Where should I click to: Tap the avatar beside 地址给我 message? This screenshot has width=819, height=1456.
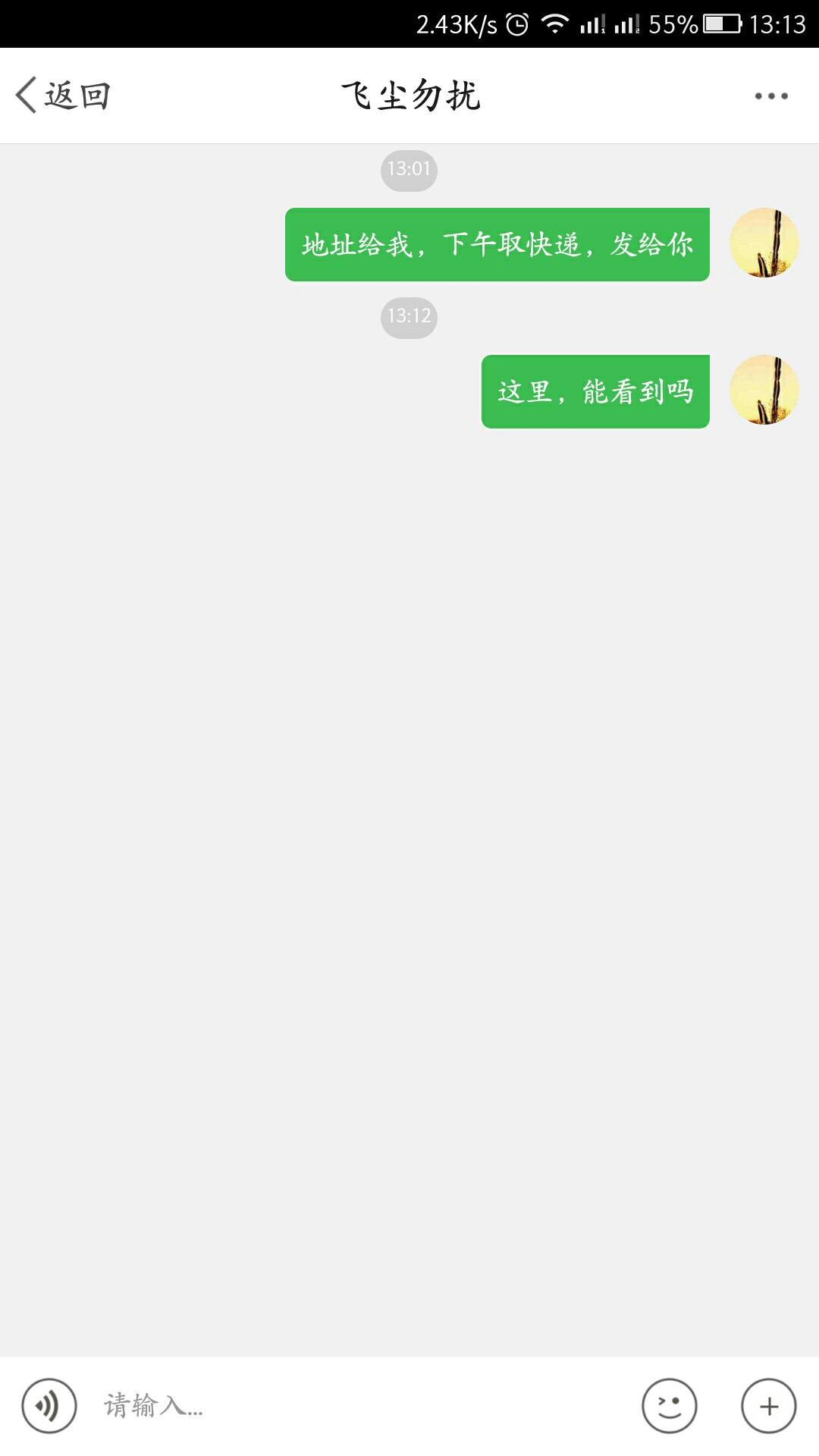pos(764,243)
